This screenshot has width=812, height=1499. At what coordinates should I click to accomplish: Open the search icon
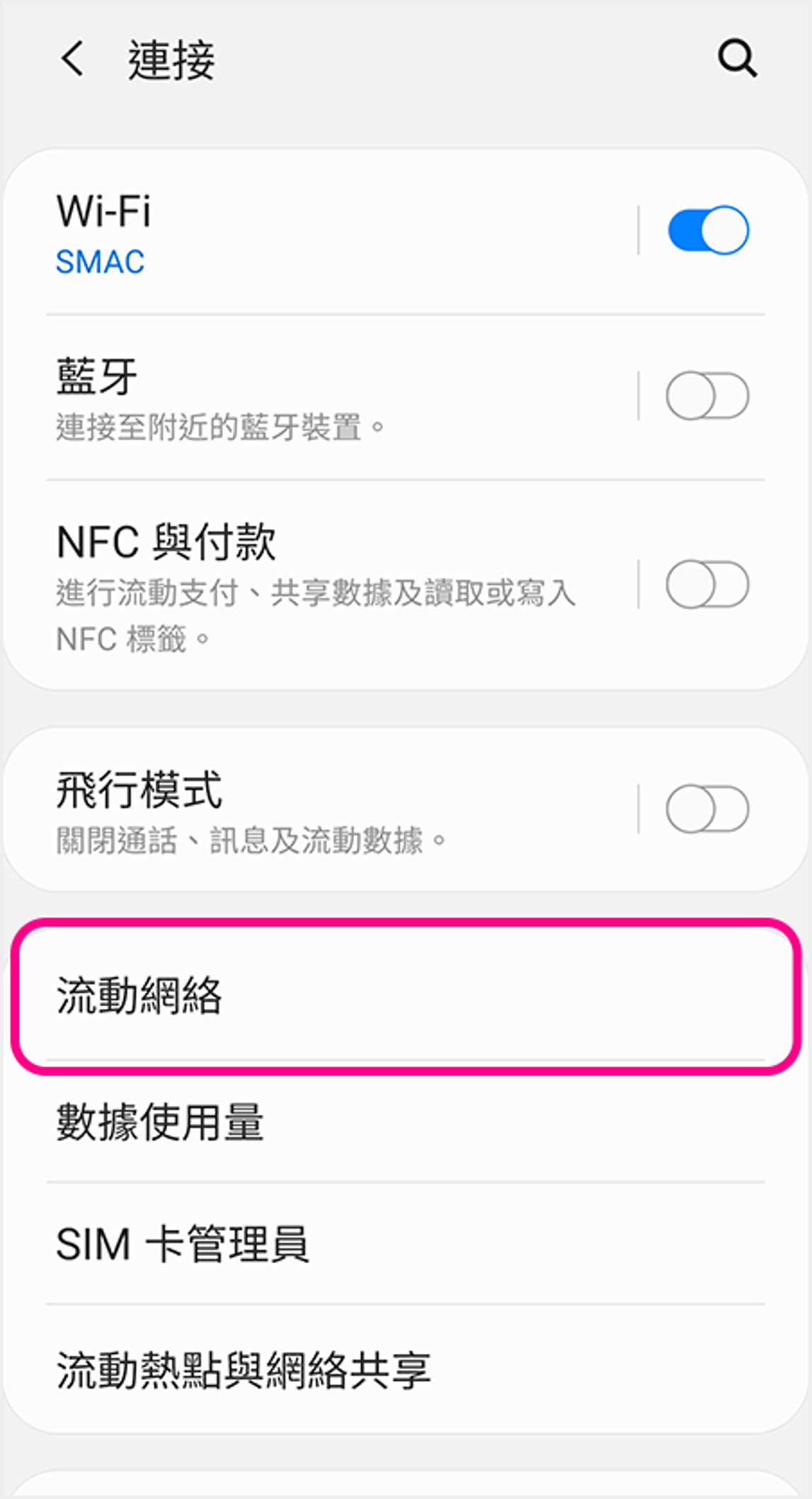point(737,58)
